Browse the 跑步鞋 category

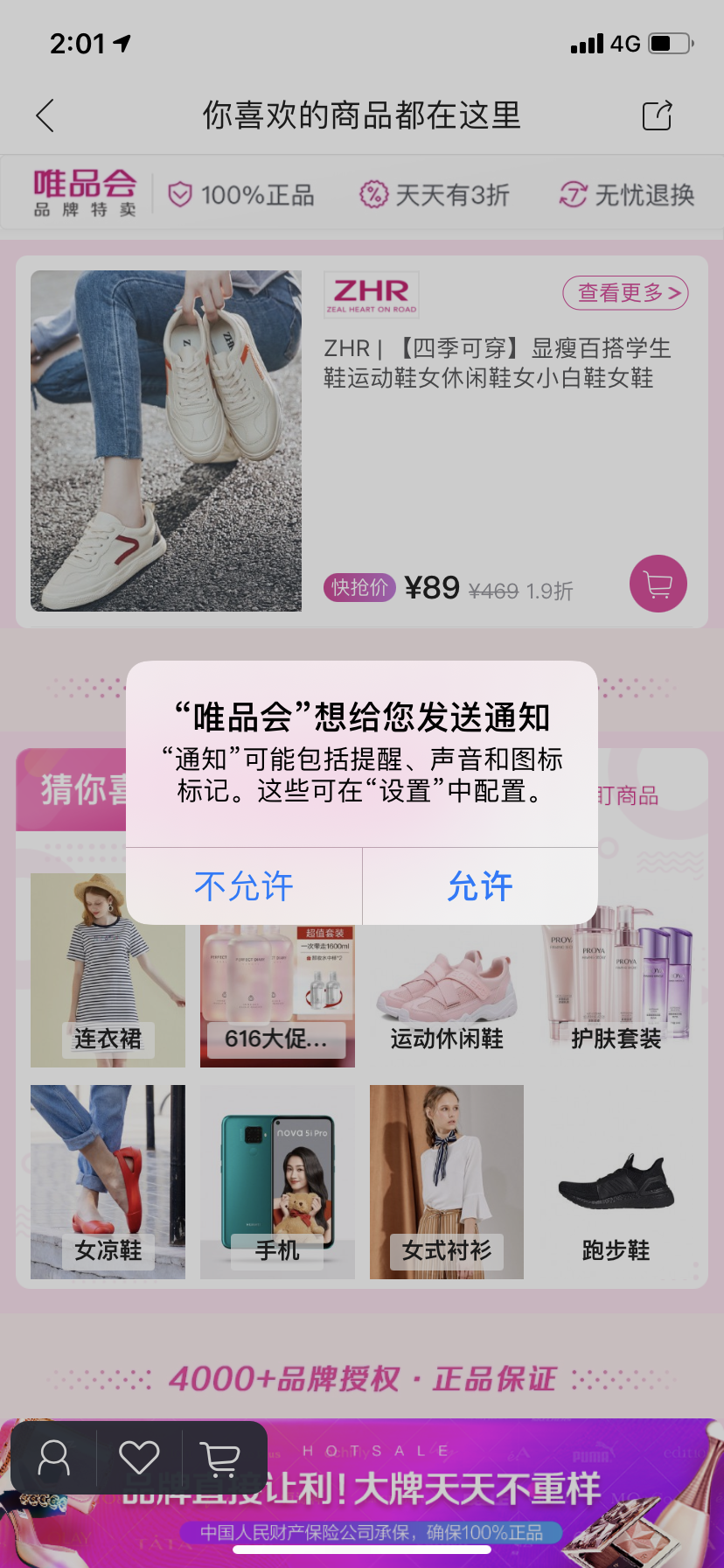coord(616,1199)
